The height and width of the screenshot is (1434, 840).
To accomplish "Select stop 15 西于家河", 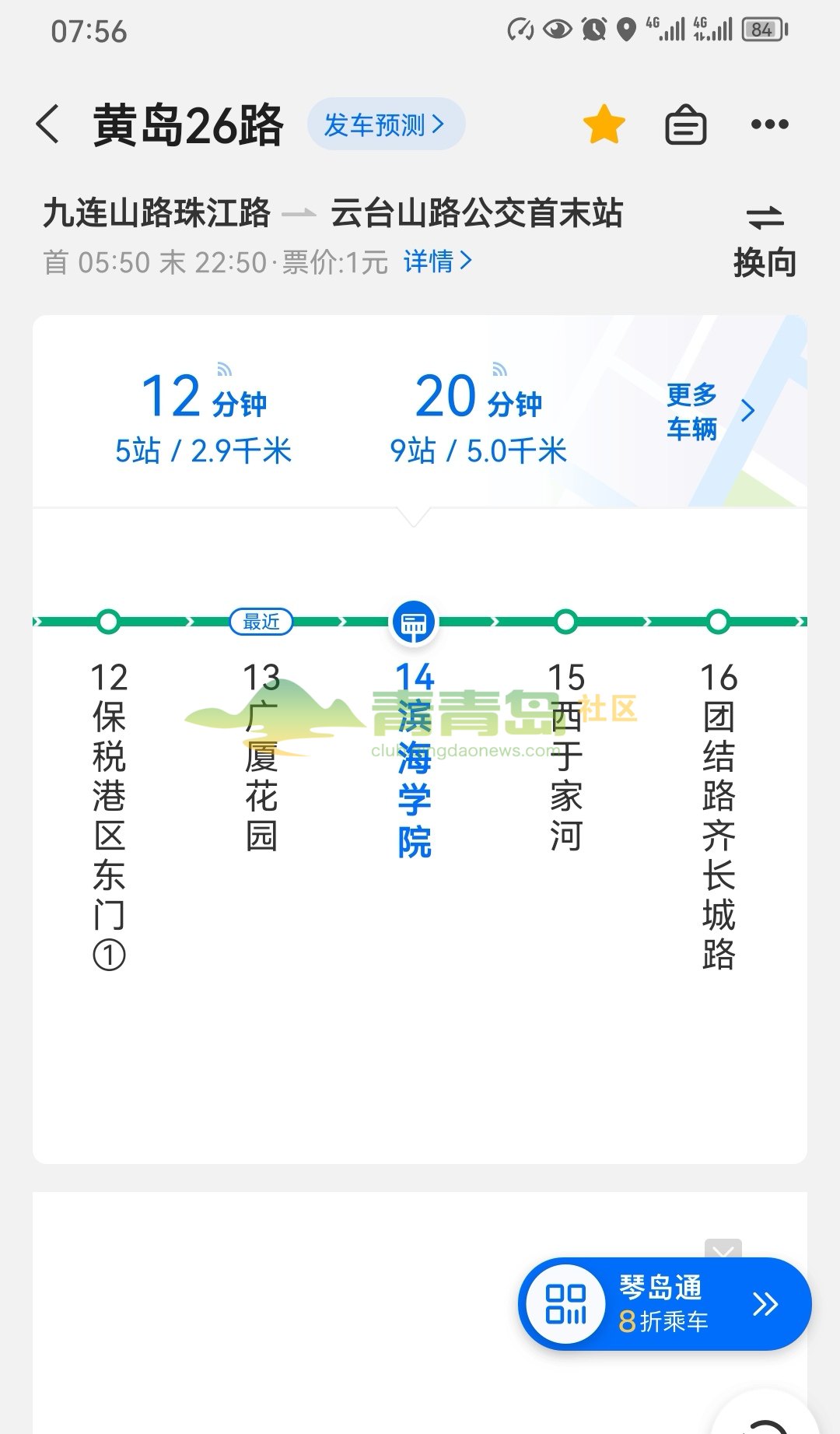I will coord(566,755).
